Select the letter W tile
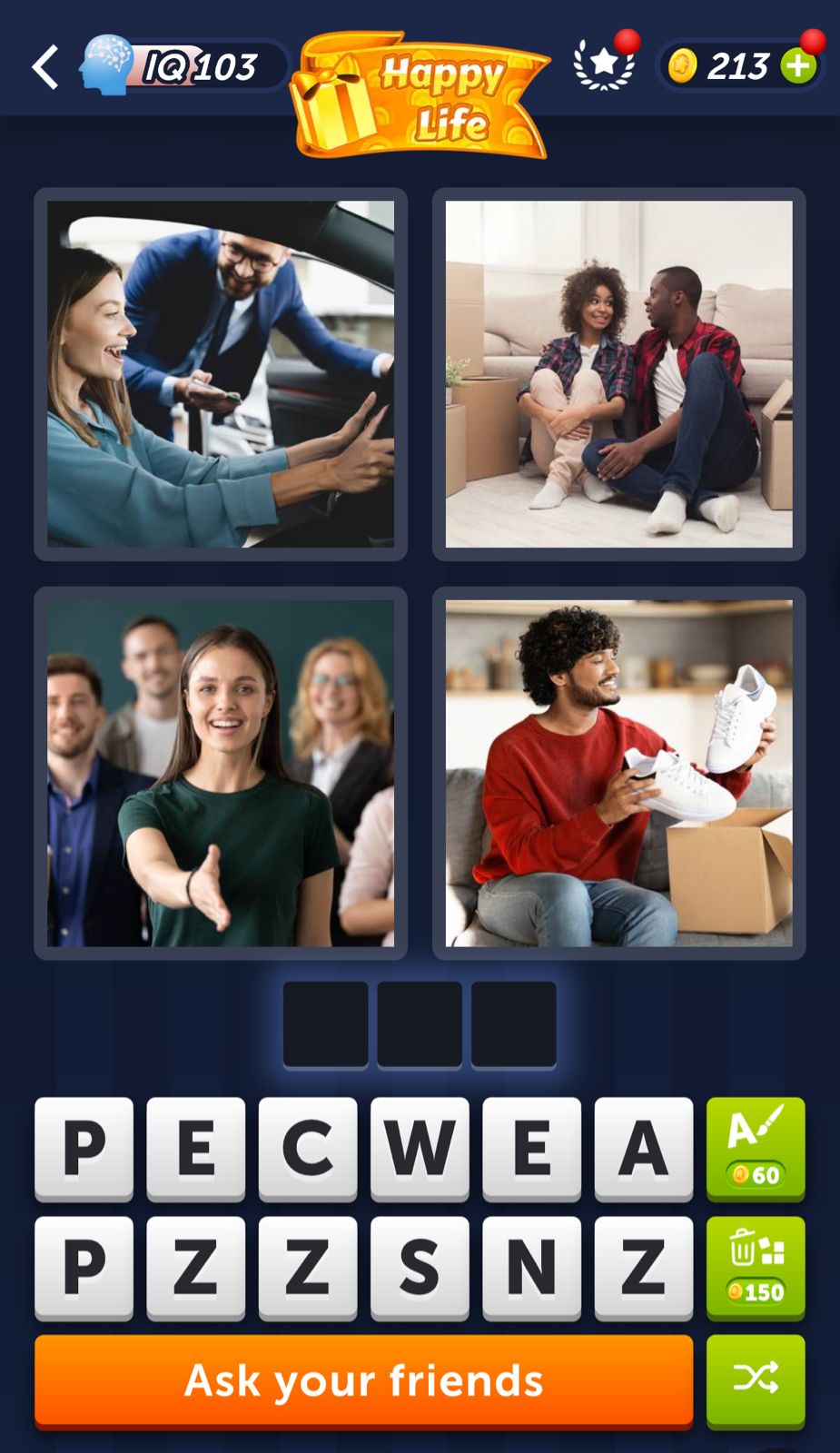This screenshot has height=1453, width=840. pos(420,1148)
